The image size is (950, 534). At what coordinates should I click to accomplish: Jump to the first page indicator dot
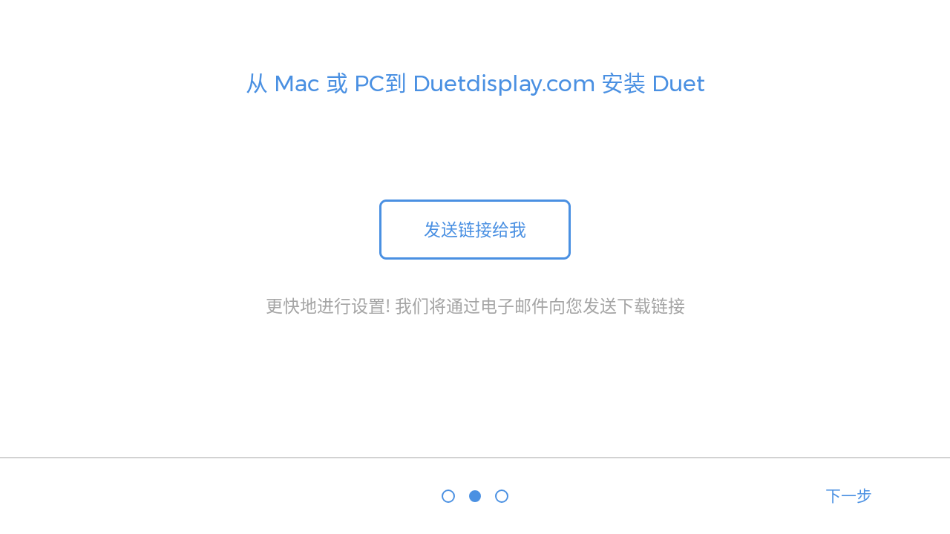[448, 496]
